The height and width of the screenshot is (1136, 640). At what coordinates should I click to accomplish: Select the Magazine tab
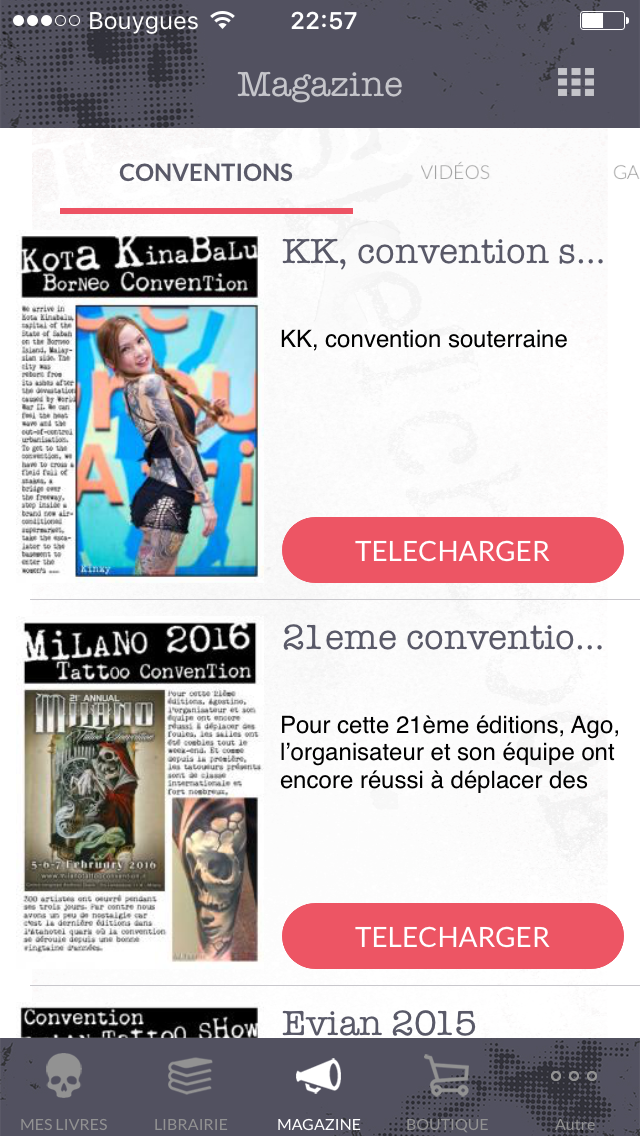coord(319,1092)
